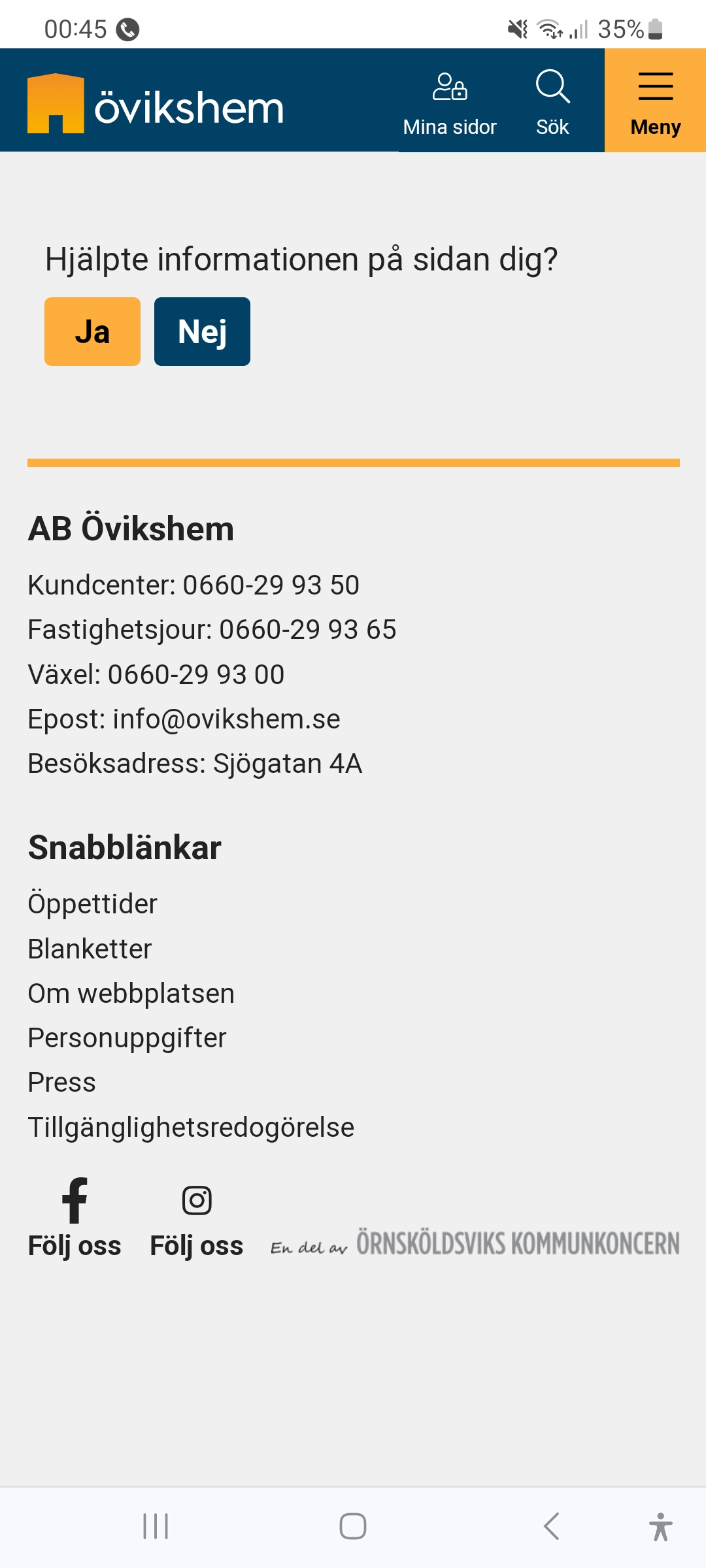Call Kundcenter 0660-29 93 50
Image resolution: width=706 pixels, height=1568 pixels.
271,585
